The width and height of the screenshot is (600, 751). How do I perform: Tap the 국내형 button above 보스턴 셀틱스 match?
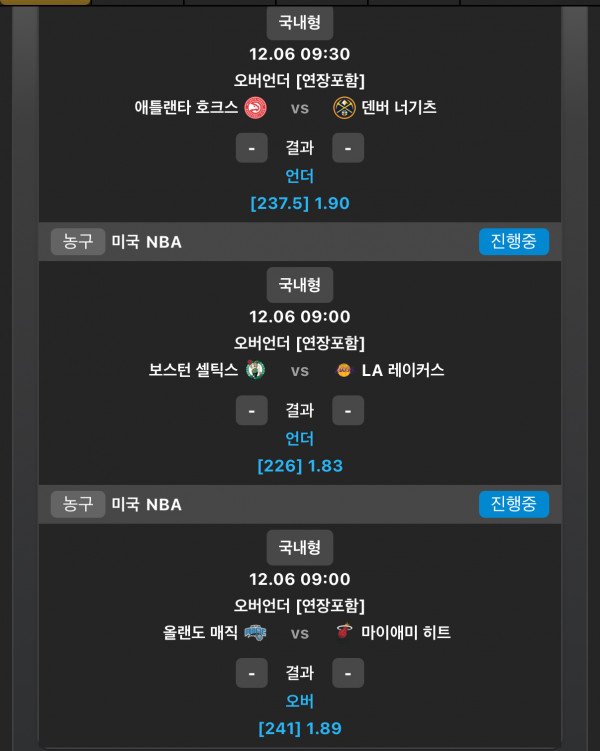click(x=299, y=285)
